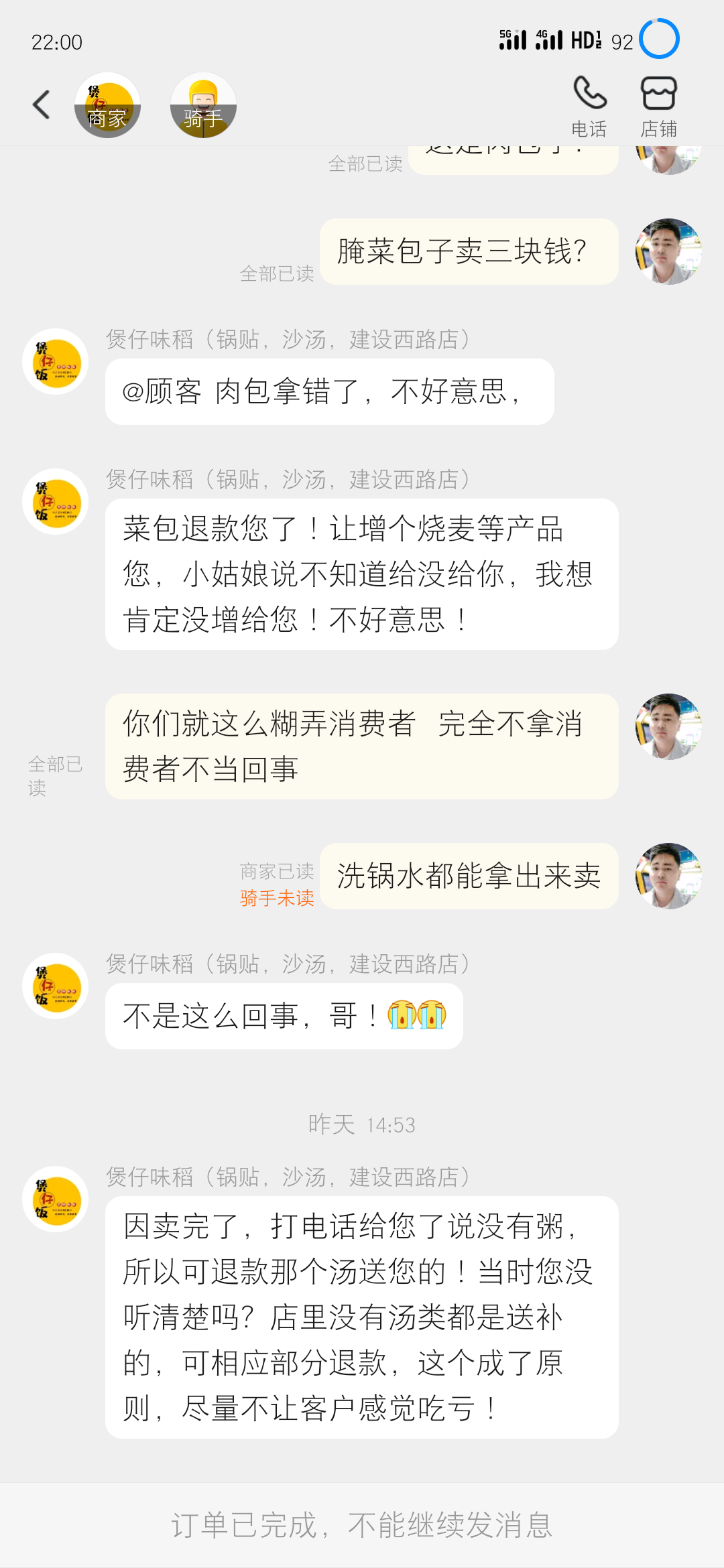
Task: Tap customer avatar beside 腌菜包子卖三块钱 message
Action: [668, 251]
